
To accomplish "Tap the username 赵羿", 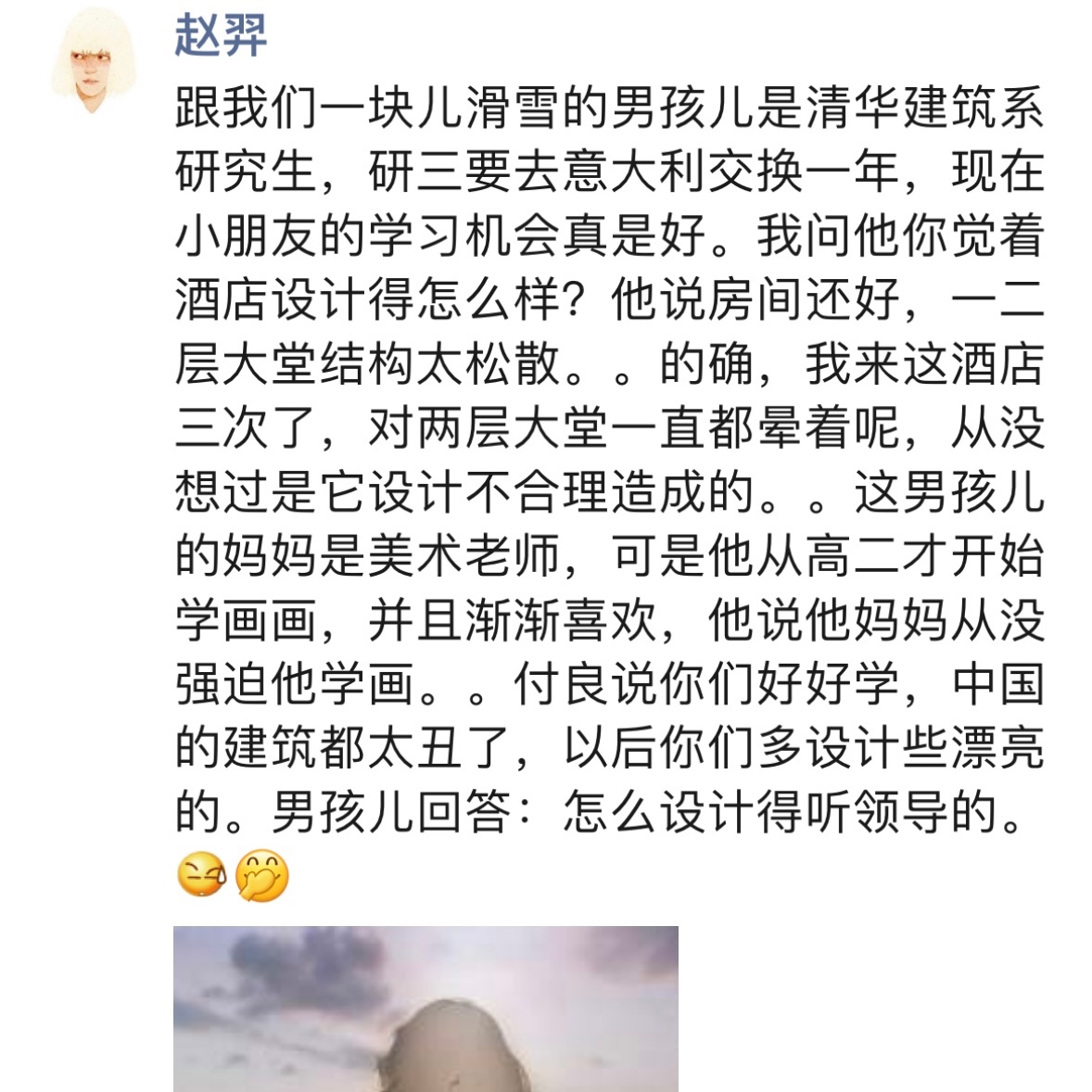I will [221, 36].
